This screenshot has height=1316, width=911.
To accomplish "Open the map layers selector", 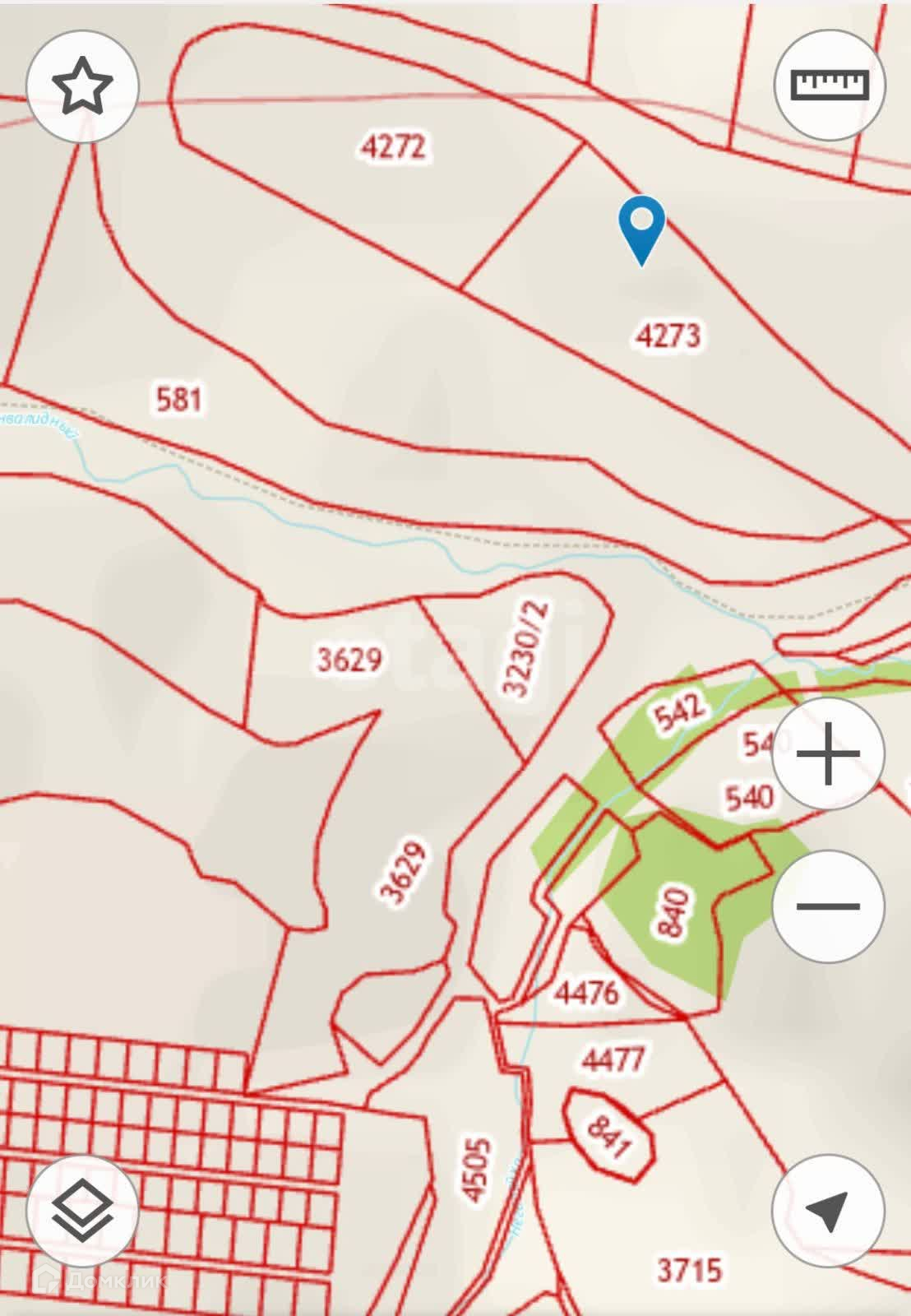I will [x=82, y=1210].
